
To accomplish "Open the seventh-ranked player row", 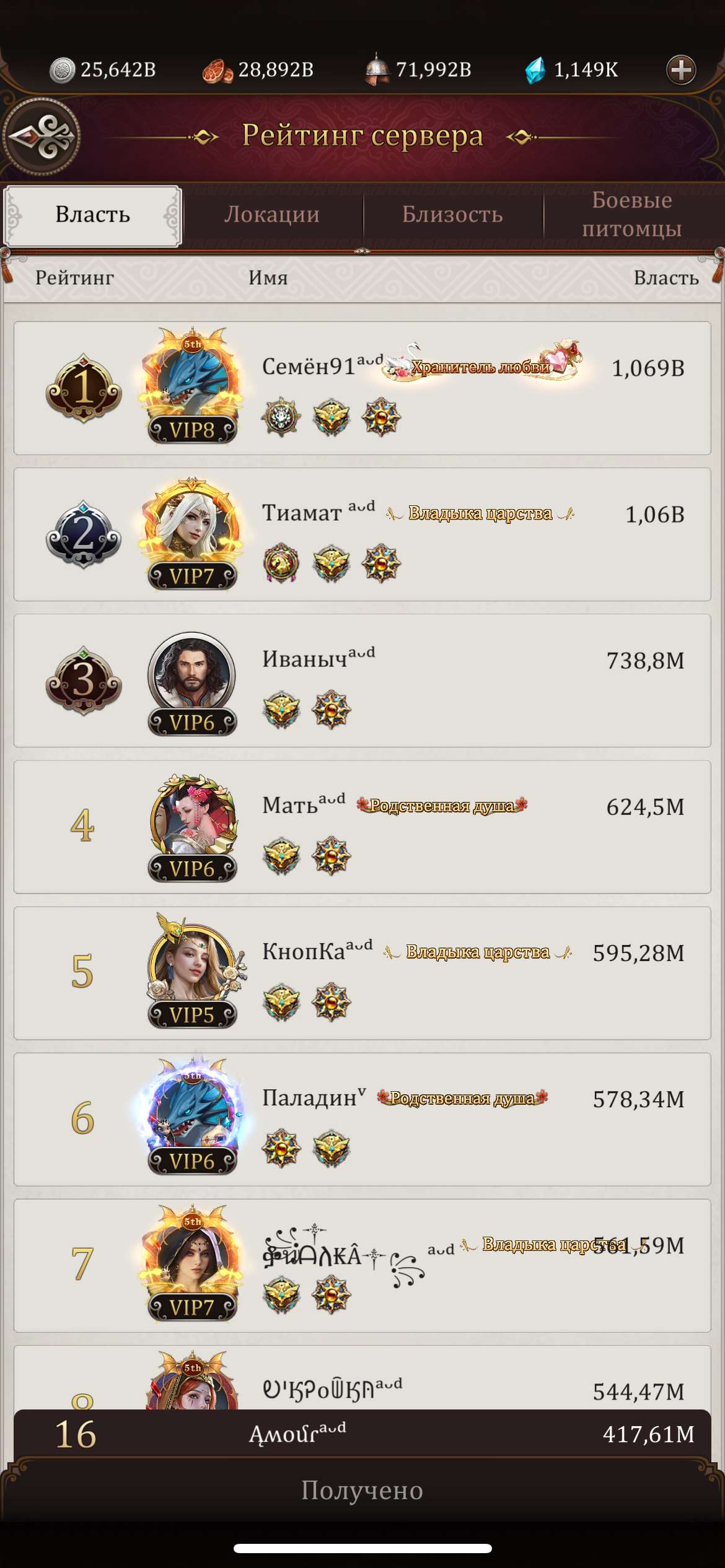I will click(x=362, y=1265).
